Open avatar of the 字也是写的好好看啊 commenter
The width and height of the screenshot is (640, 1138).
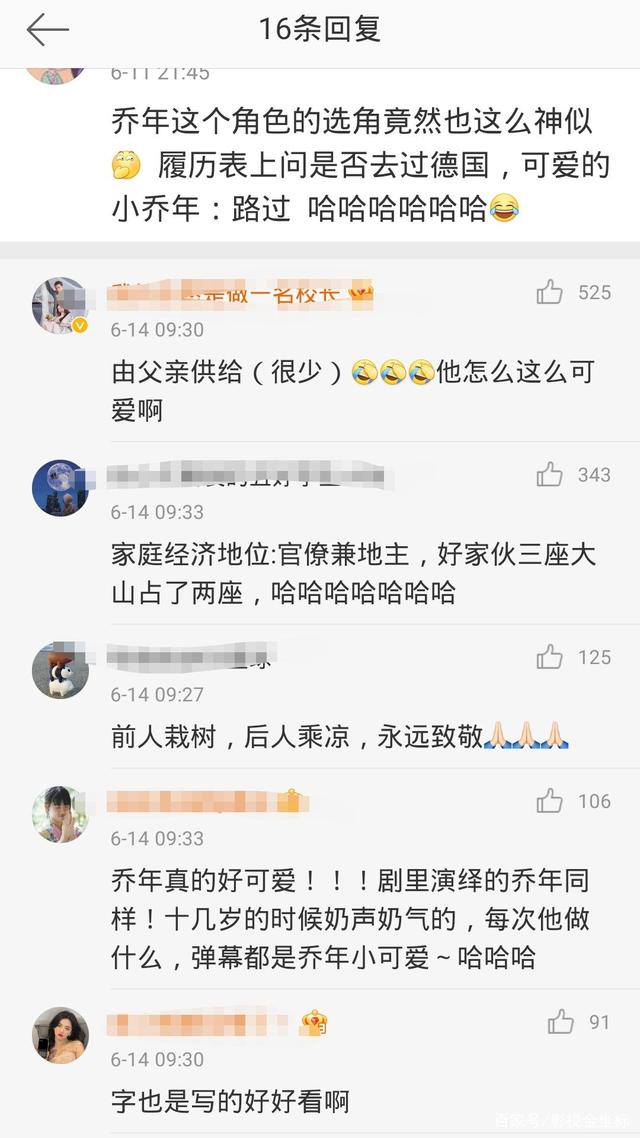(x=60, y=1035)
